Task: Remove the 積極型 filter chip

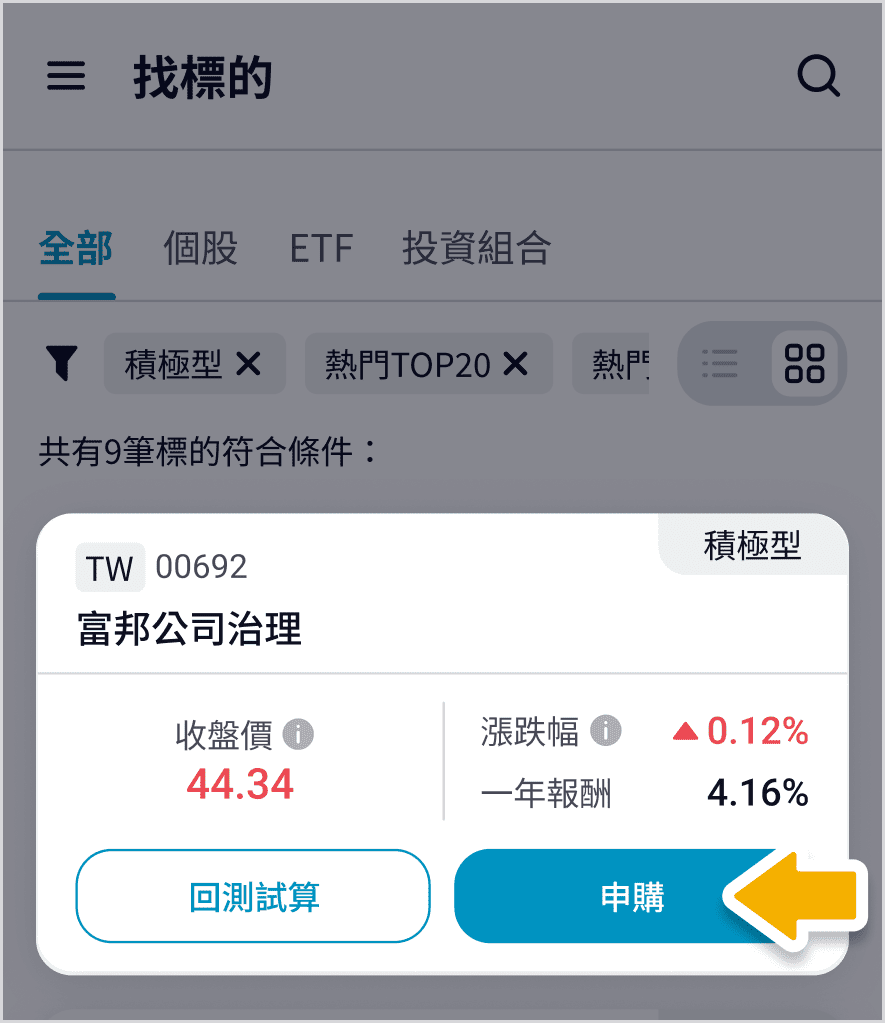Action: [248, 365]
